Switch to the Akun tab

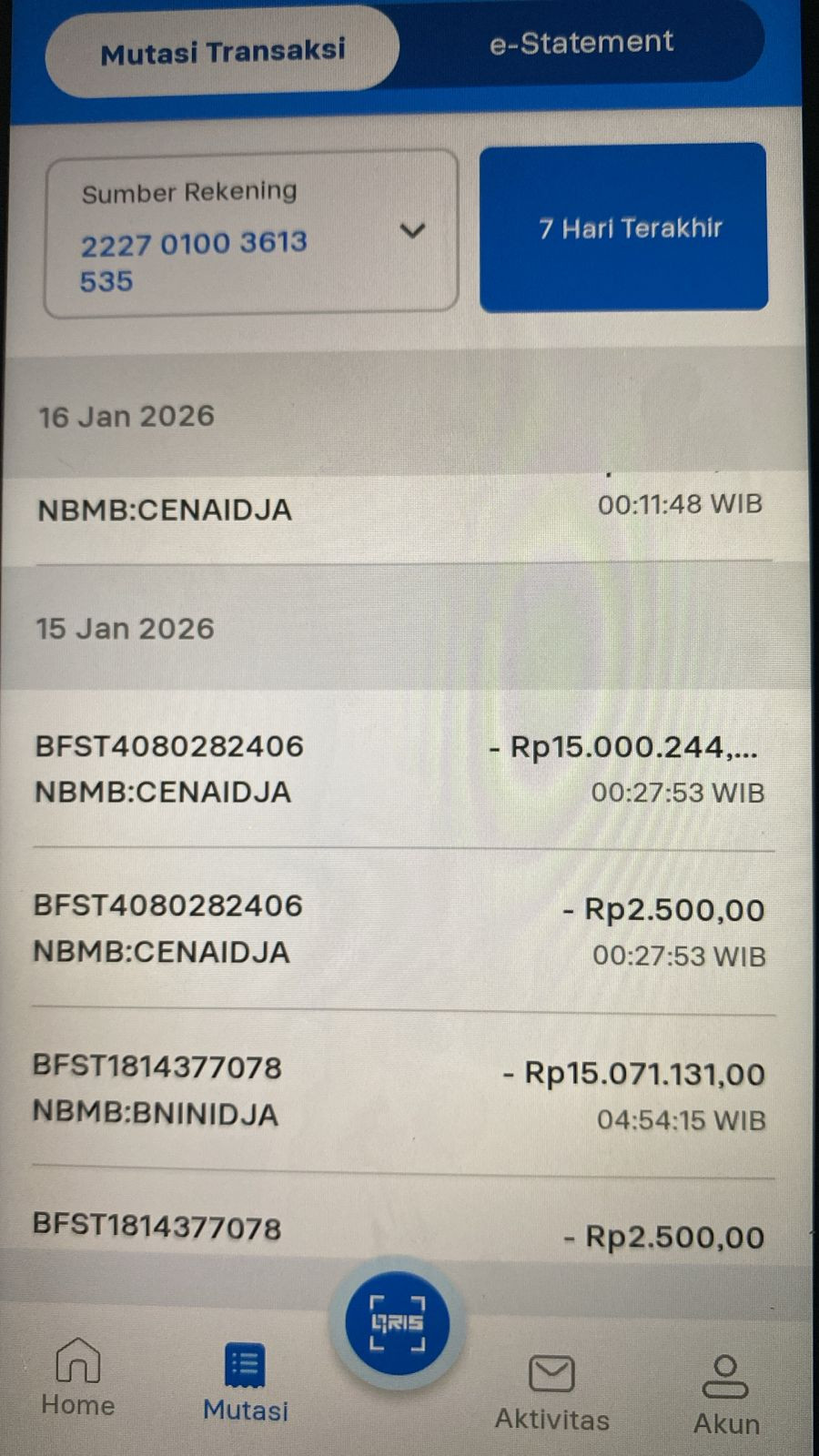(x=725, y=1394)
